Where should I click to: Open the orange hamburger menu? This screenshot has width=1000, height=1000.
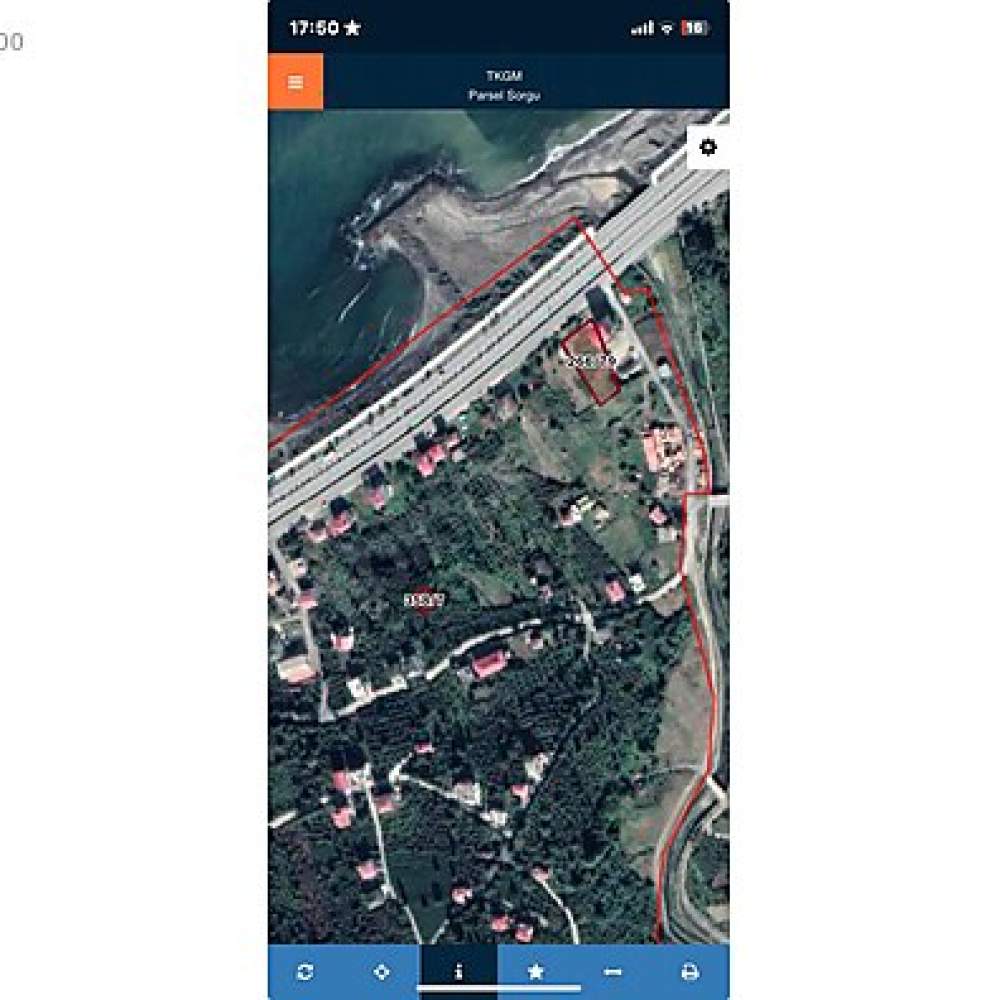point(295,82)
